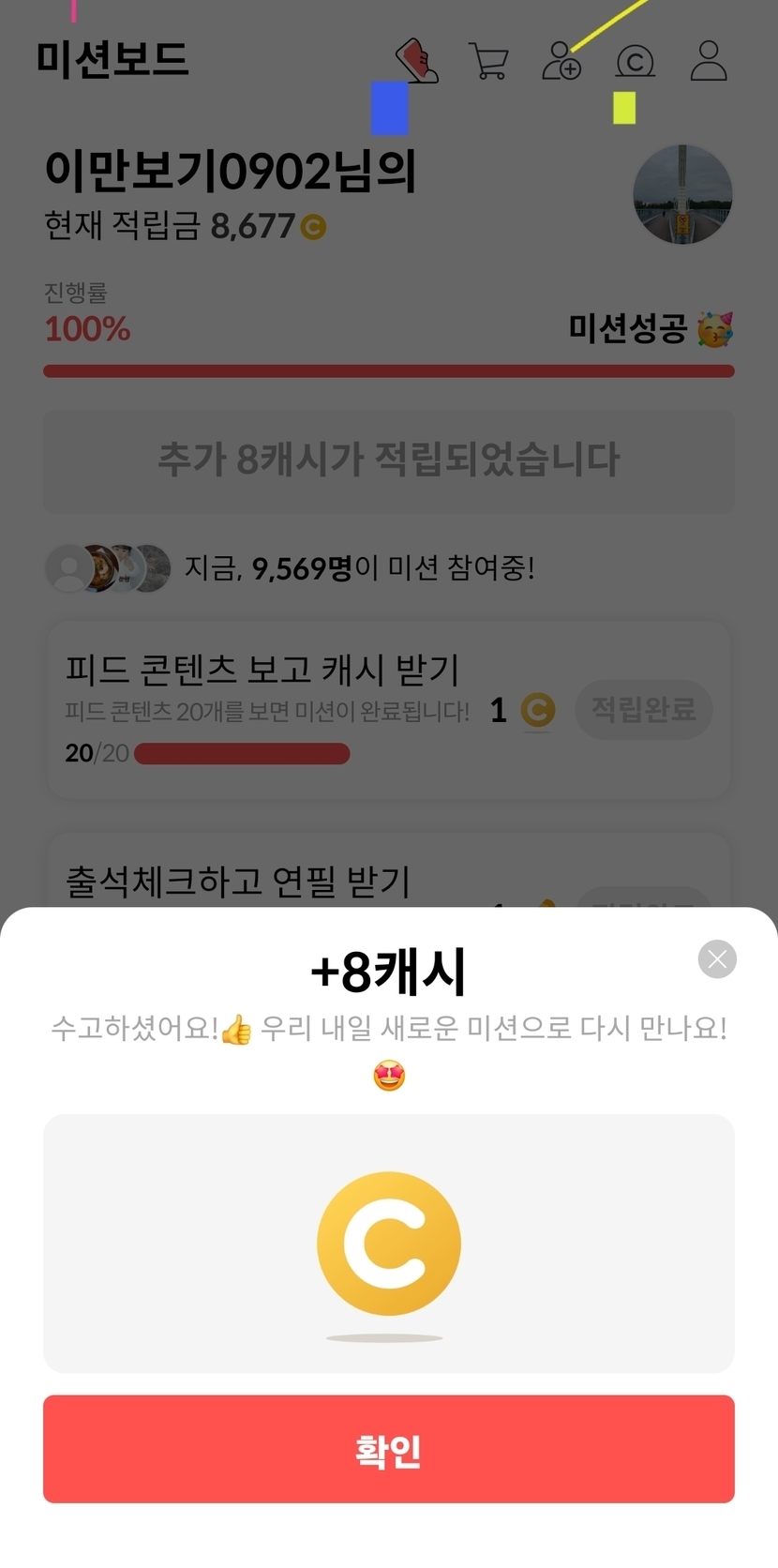
Task: Confirm with the red 확인 button
Action: click(389, 1449)
